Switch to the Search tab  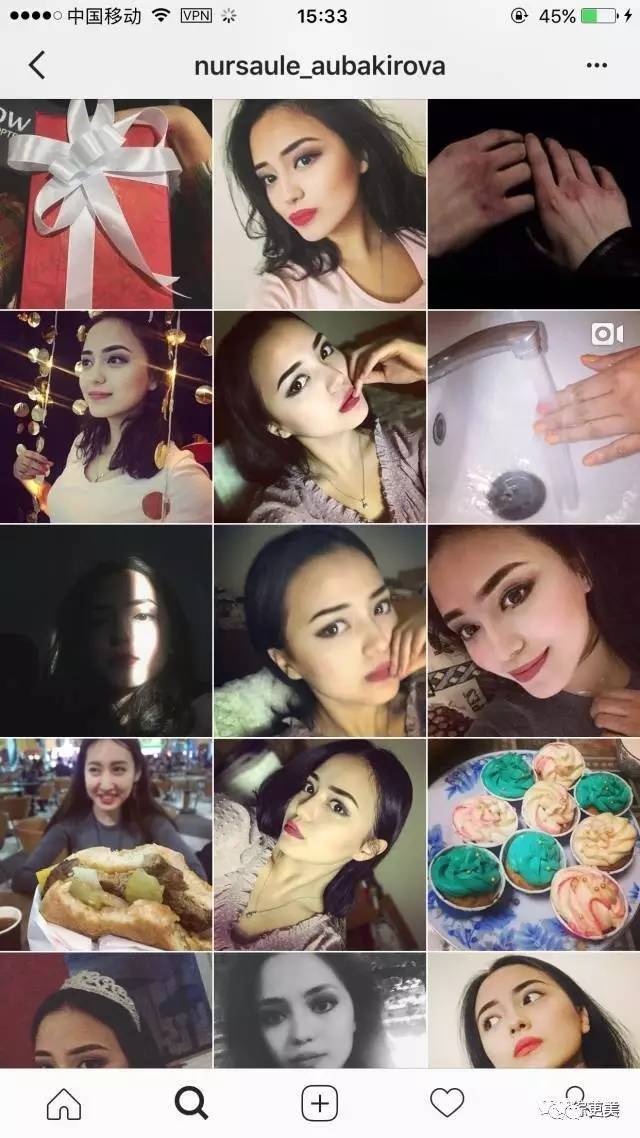tap(192, 1104)
